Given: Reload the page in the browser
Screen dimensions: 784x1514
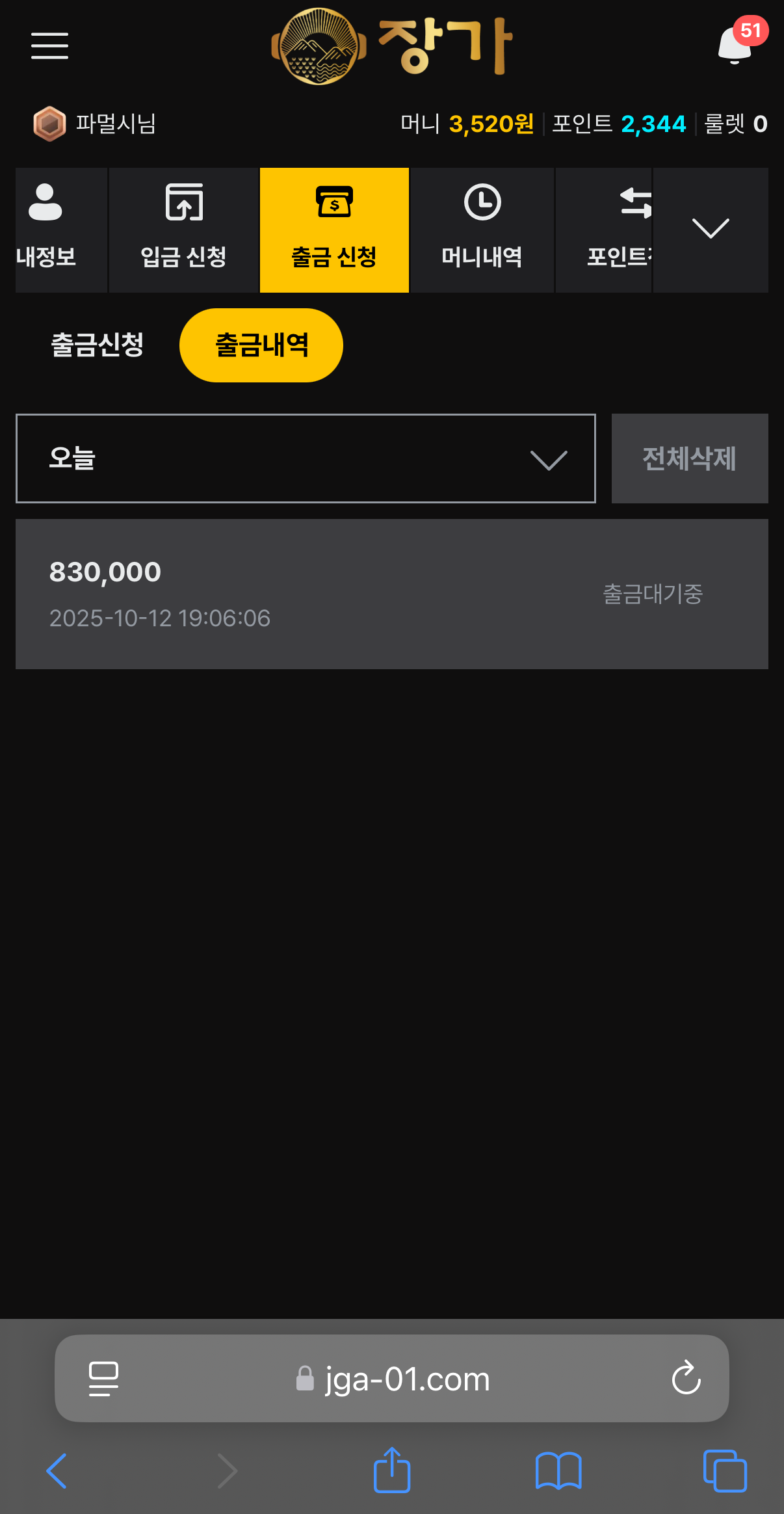Looking at the screenshot, I should click(x=686, y=1378).
